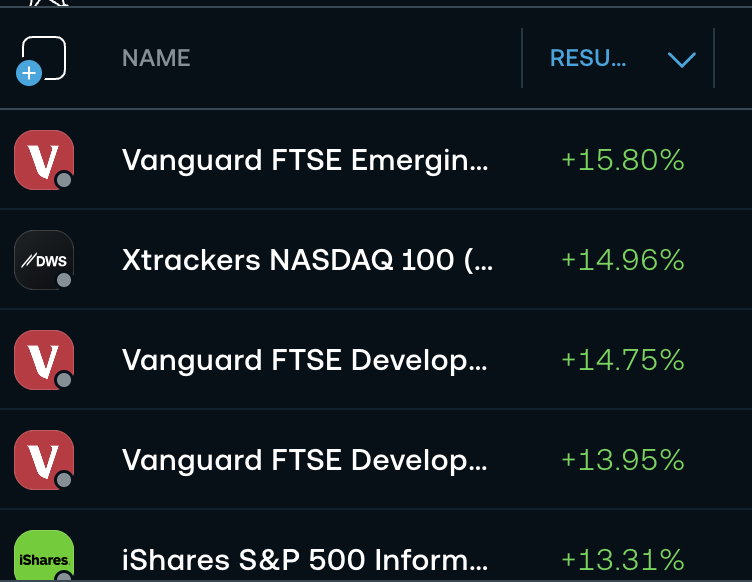
Task: Sort the list by the NAME column
Action: (156, 58)
